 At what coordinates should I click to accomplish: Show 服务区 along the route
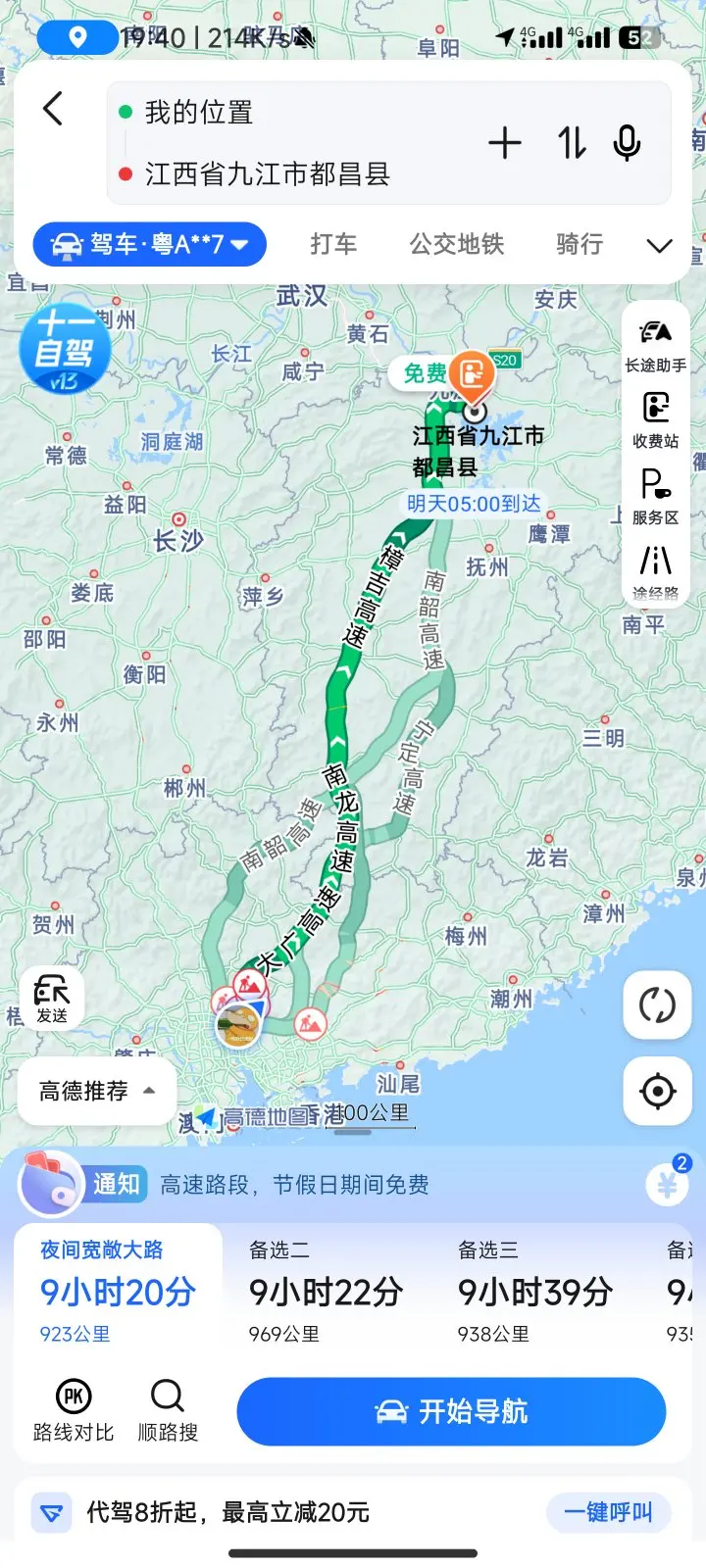coord(656,496)
